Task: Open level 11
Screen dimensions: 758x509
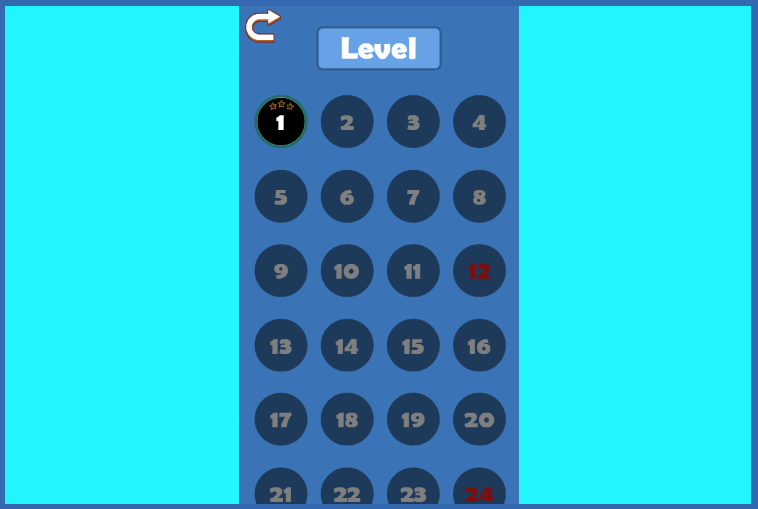Action: point(413,271)
